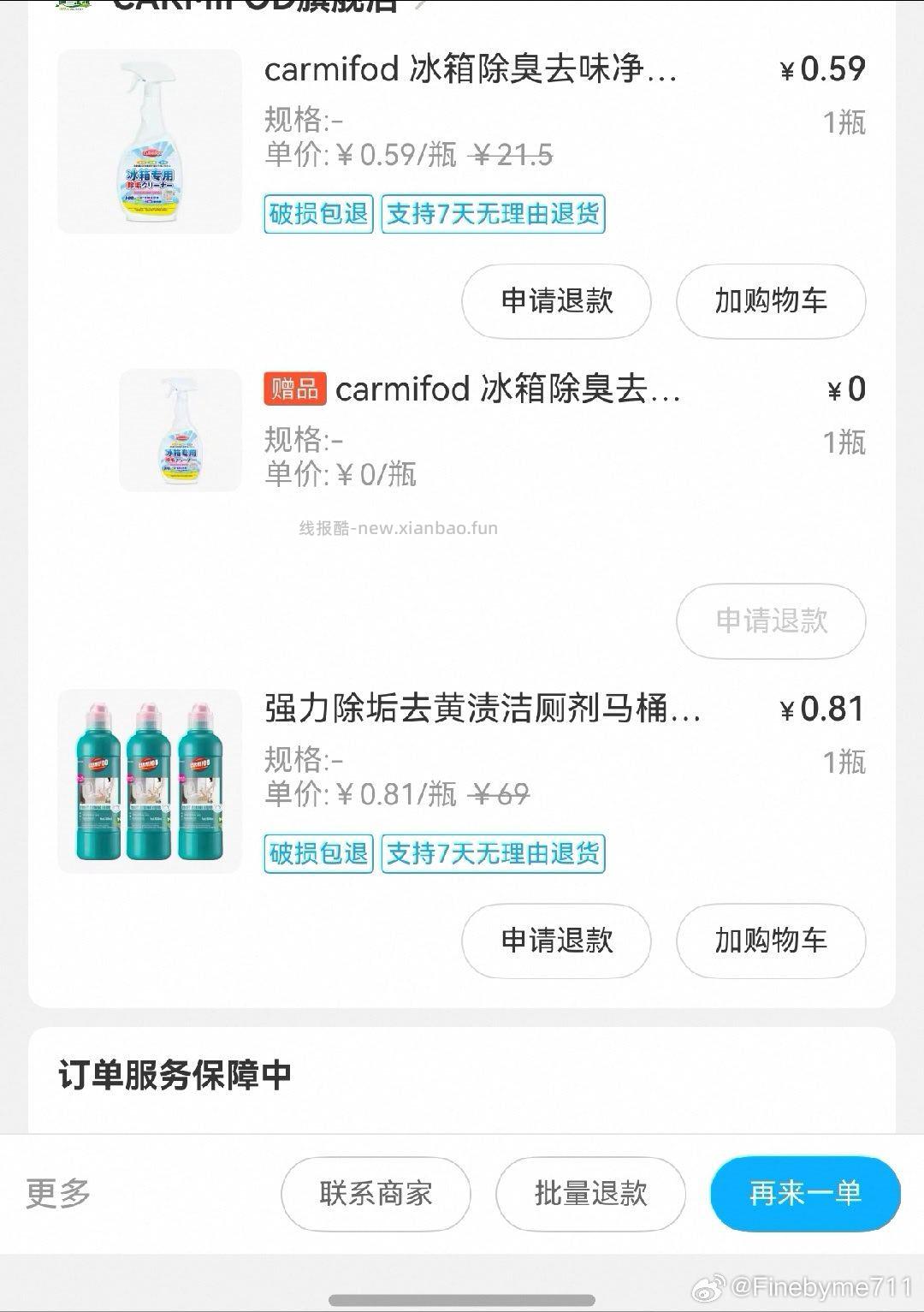Tap 加购物车 for the fridge deodorizer
Image resolution: width=924 pixels, height=1312 pixels.
pos(769,301)
